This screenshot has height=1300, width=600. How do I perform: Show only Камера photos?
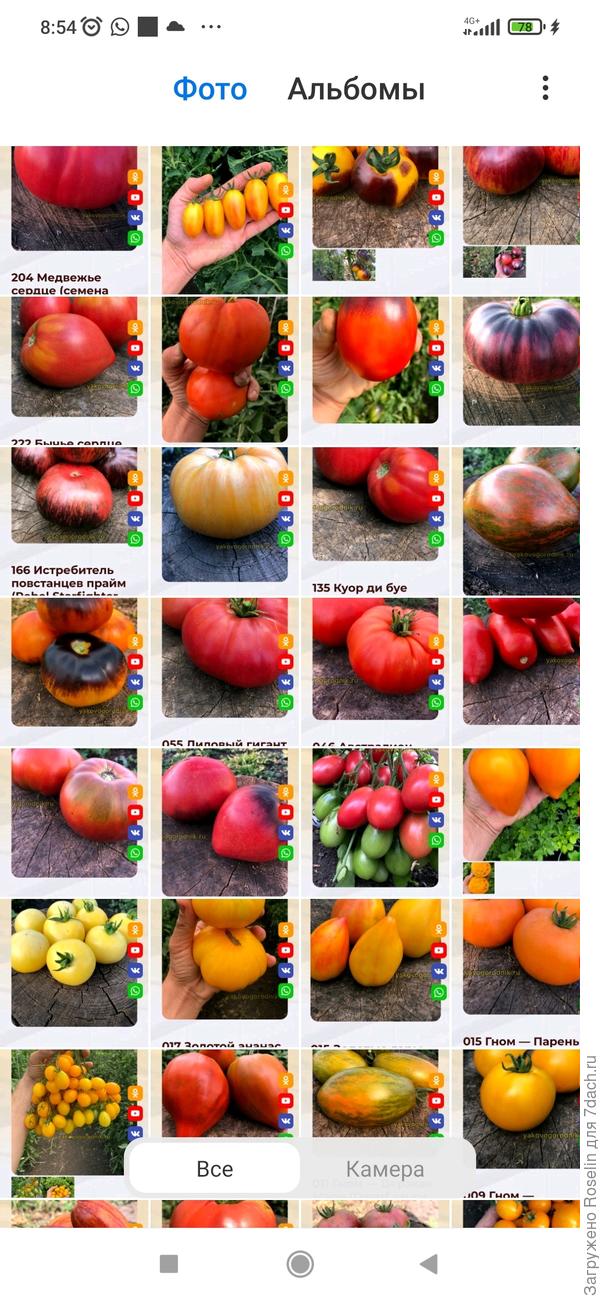pyautogui.click(x=385, y=1168)
